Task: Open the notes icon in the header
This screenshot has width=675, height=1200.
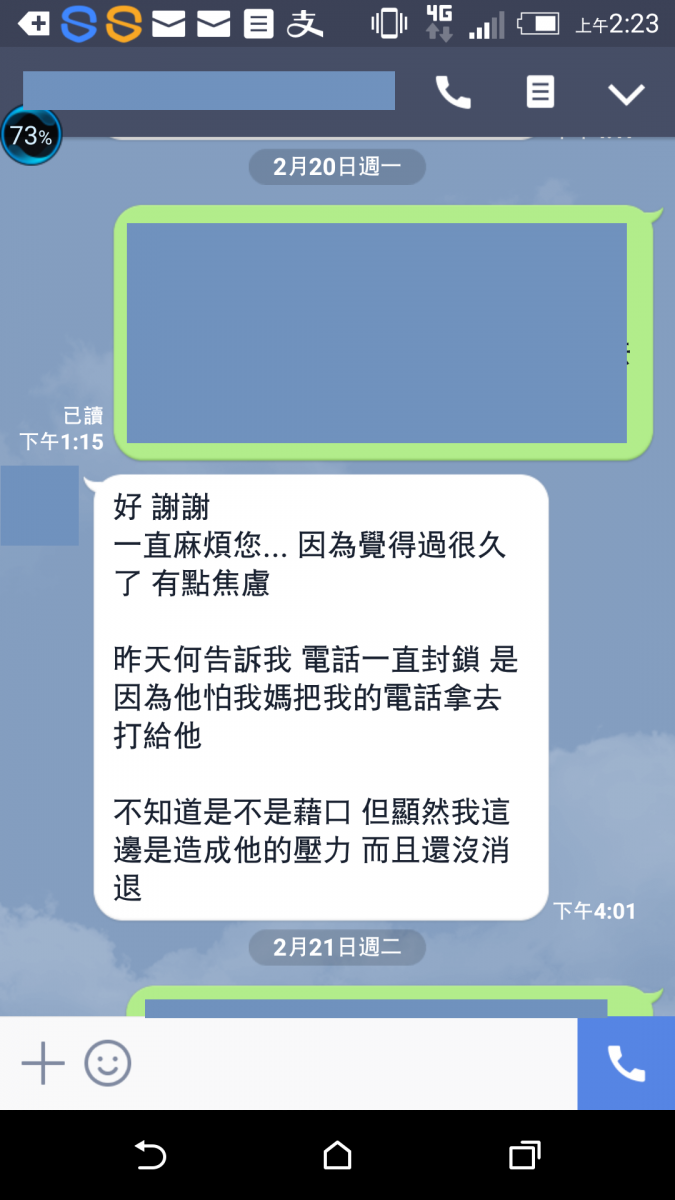Action: tap(540, 93)
